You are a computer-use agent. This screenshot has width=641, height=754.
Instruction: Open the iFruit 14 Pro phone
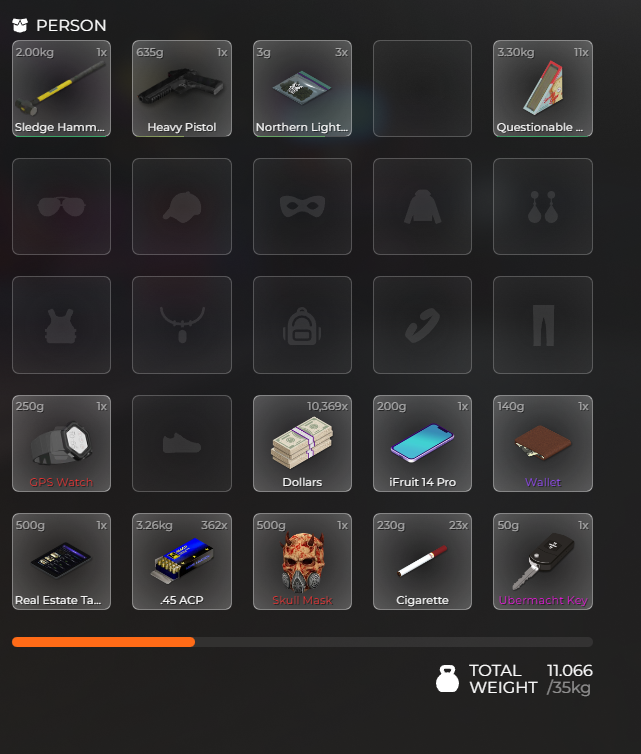[x=422, y=444]
